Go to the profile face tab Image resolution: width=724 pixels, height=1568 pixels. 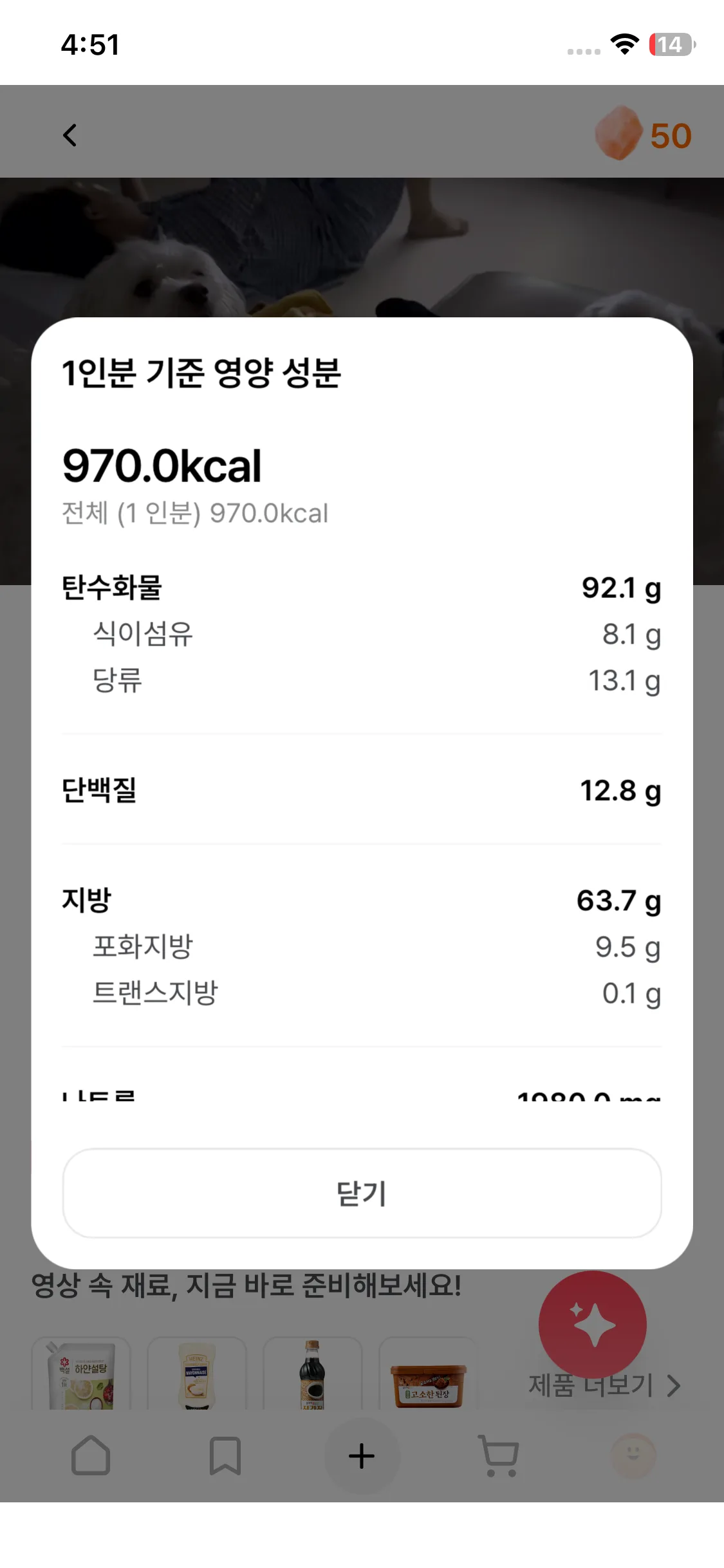(x=633, y=1455)
